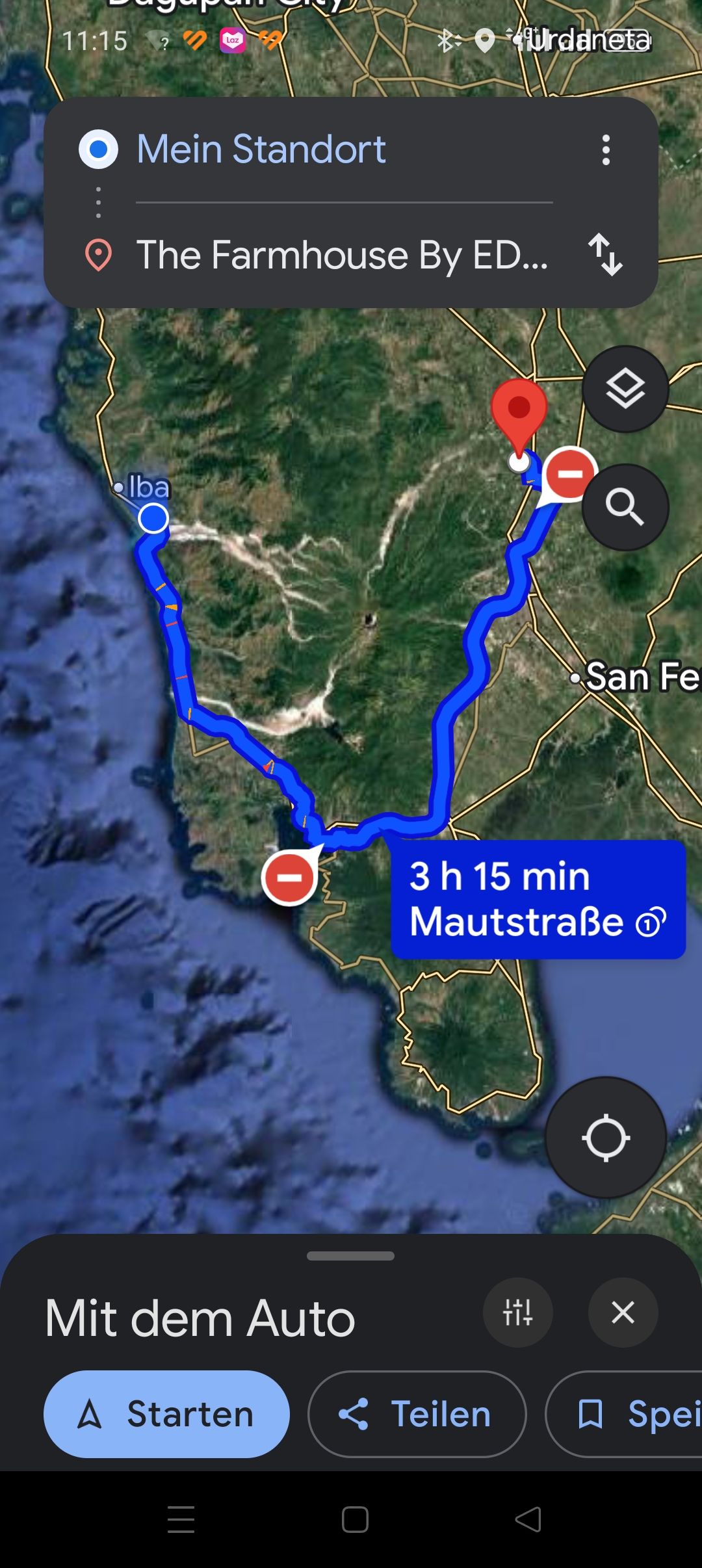Go to the home screen

(355, 1520)
